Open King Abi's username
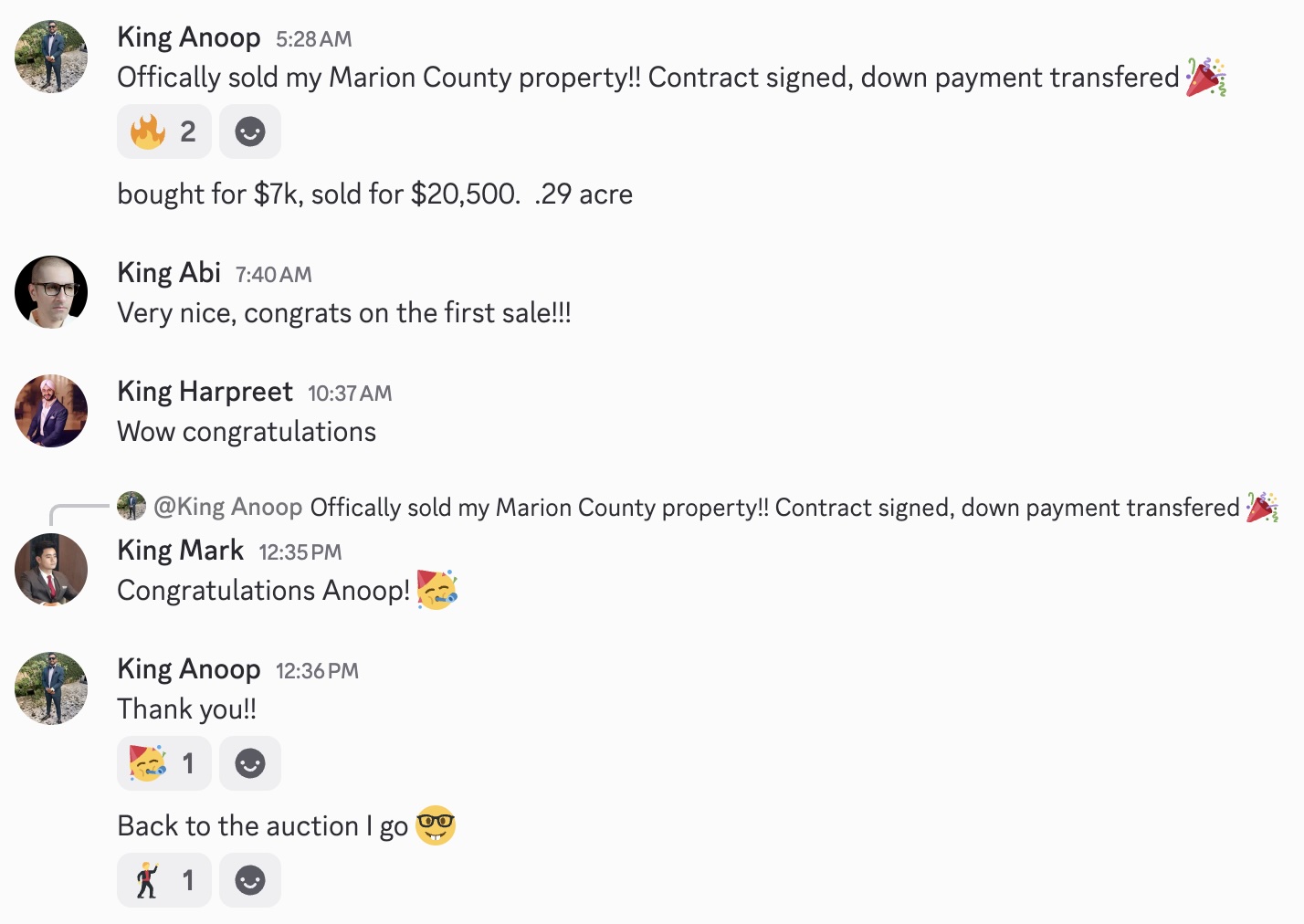Image resolution: width=1304 pixels, height=924 pixels. click(x=169, y=273)
